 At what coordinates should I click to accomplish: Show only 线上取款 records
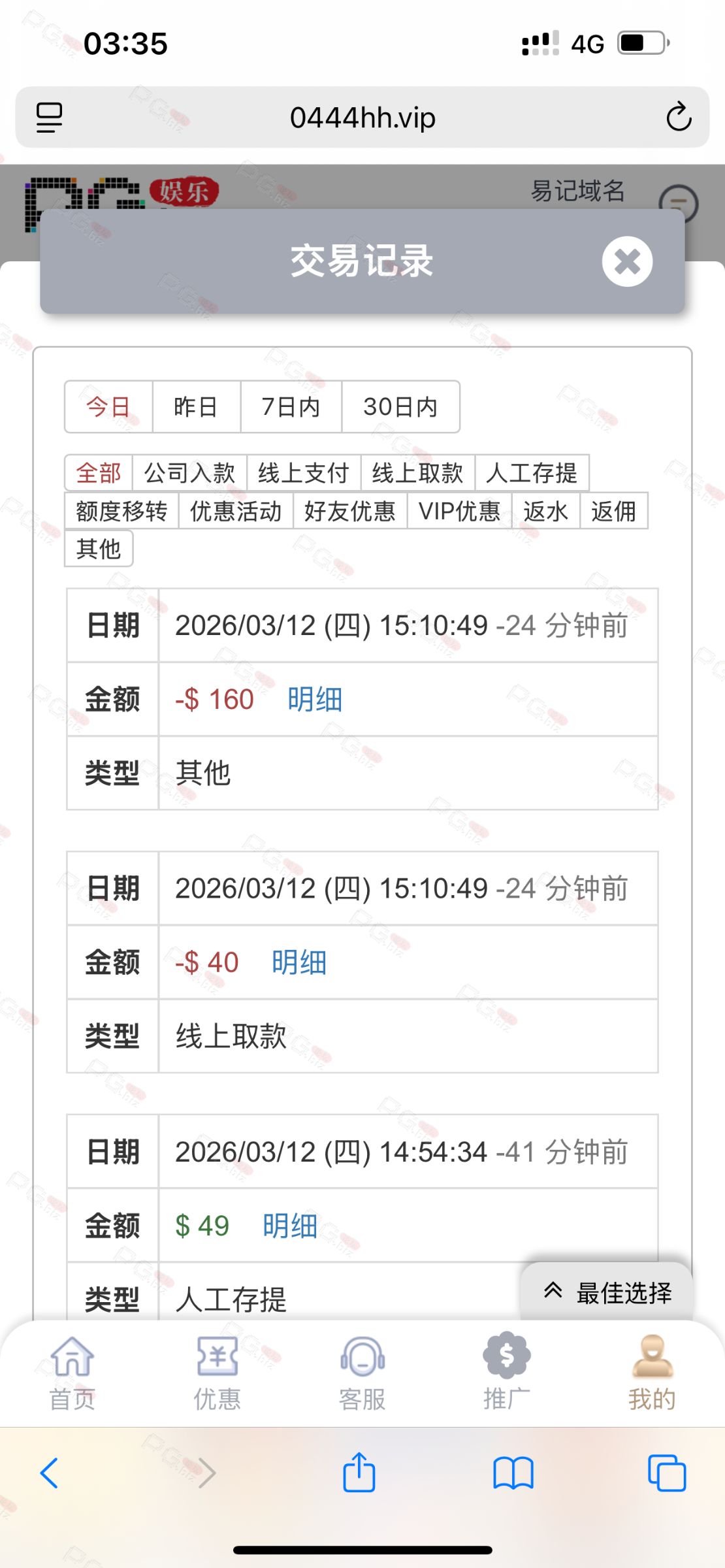coord(417,473)
